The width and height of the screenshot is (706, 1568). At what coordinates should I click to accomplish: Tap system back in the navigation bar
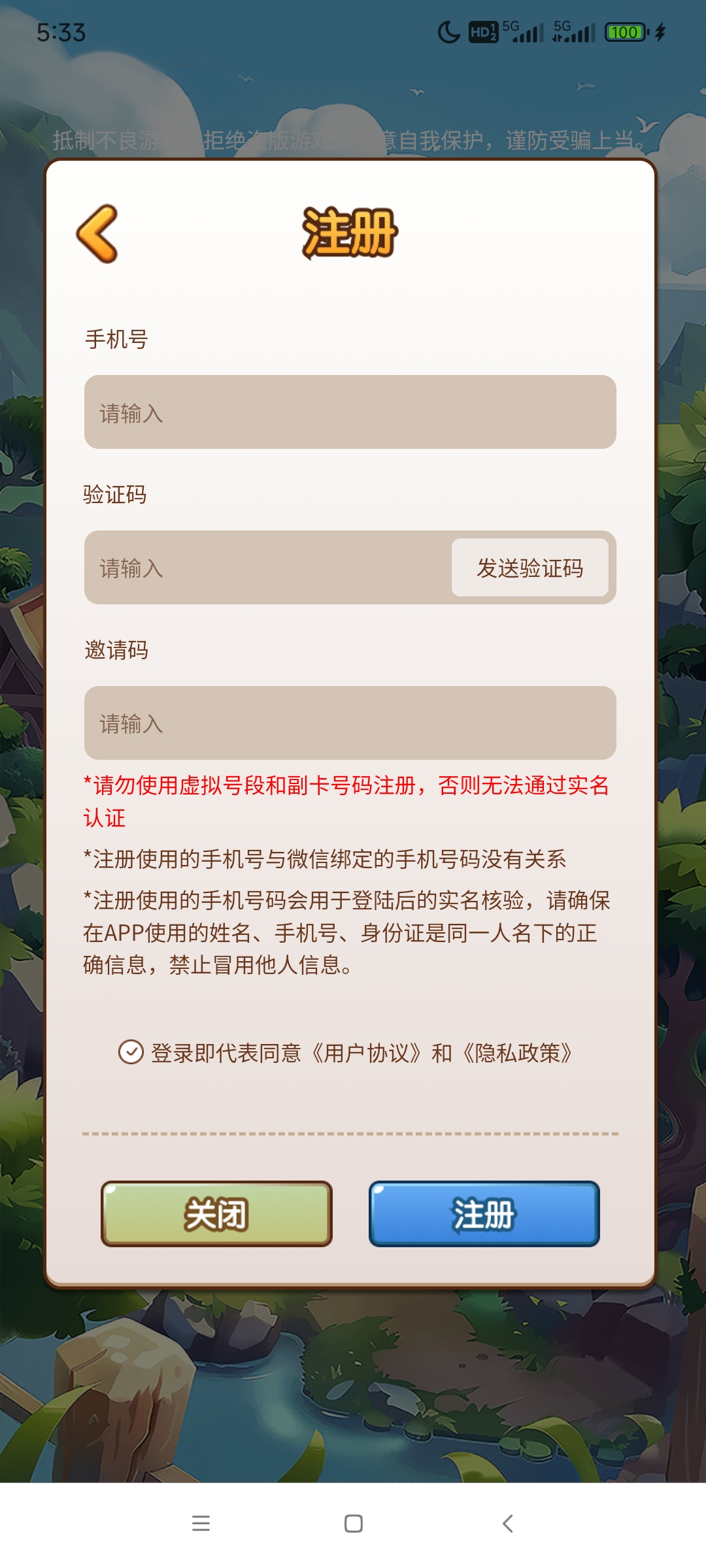[x=507, y=1524]
